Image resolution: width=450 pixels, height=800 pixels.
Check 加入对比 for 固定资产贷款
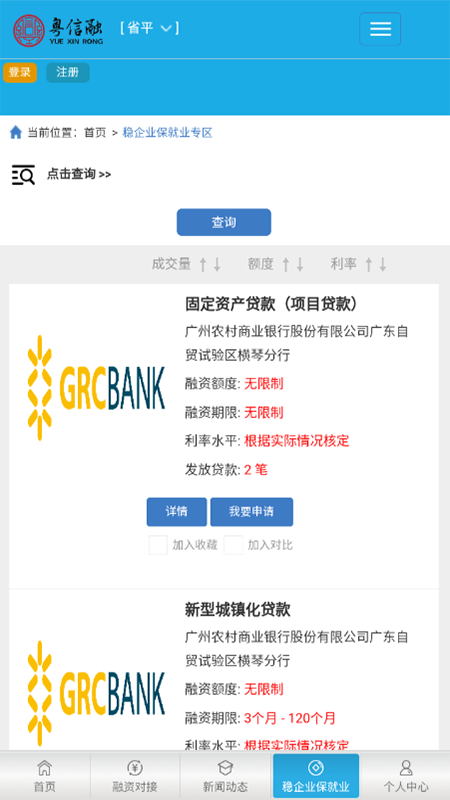233,545
